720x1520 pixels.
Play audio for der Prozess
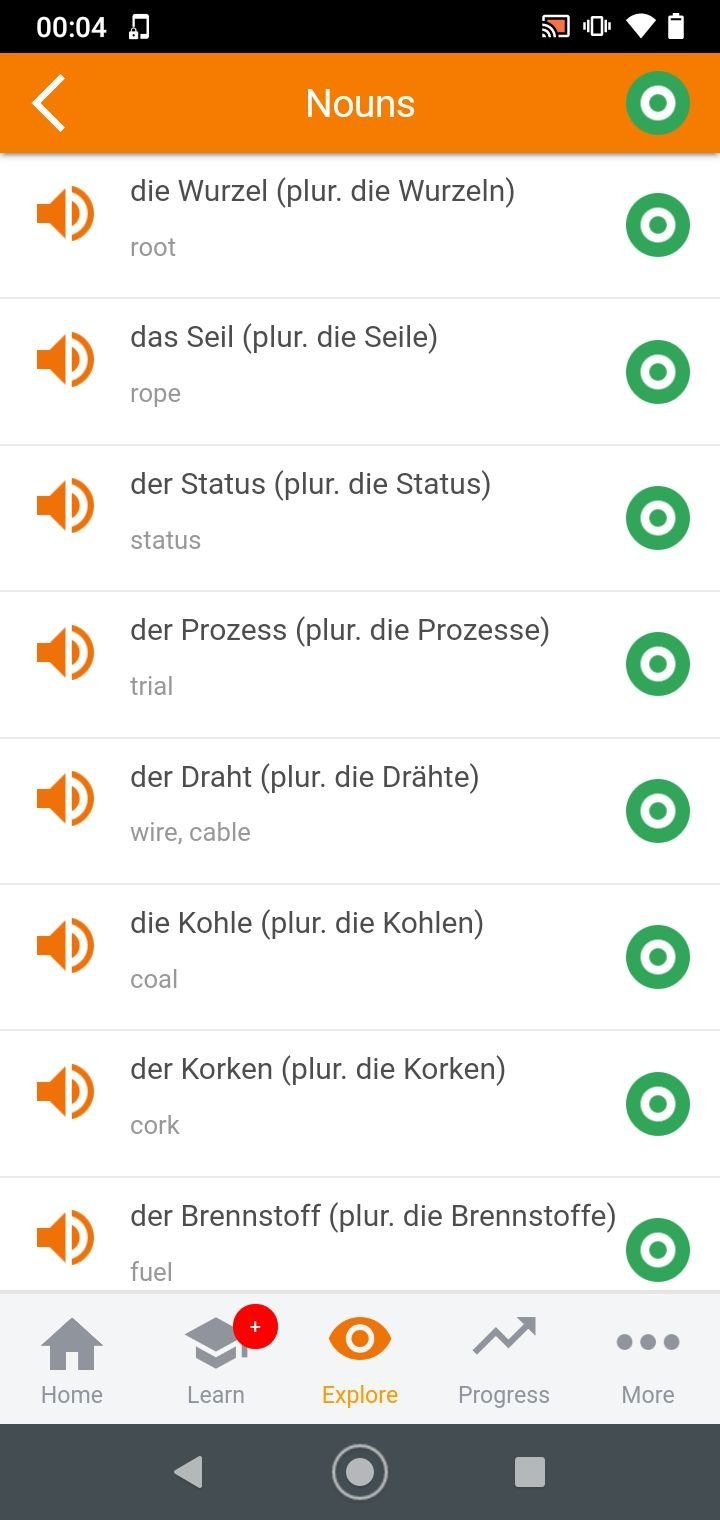pyautogui.click(x=65, y=652)
